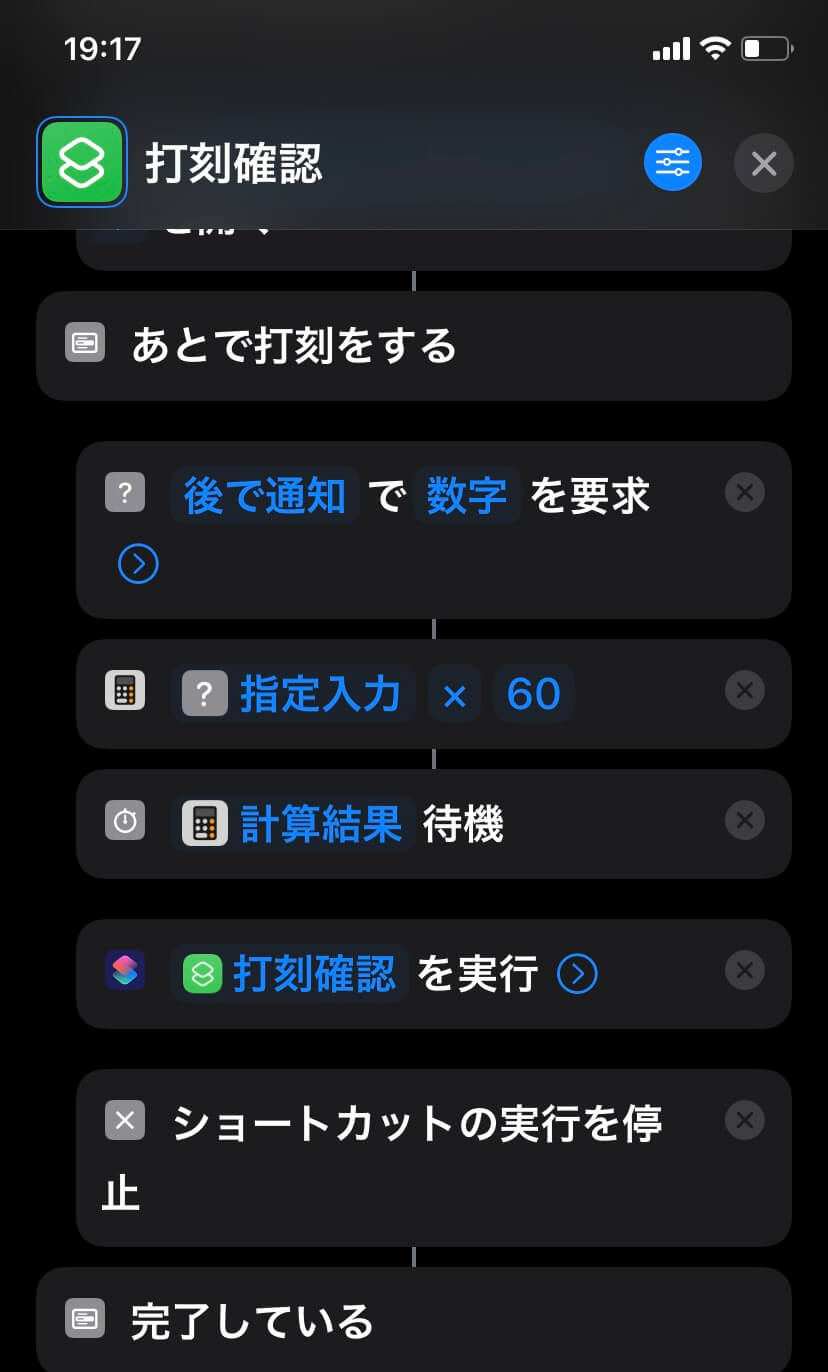
Task: Remove the ショートカットの実行を停止 action
Action: (744, 1120)
